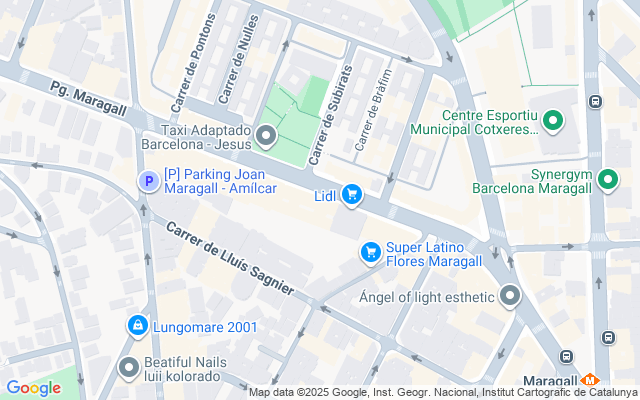
Task: View the Ángel of light esthetic place
Action: point(511,296)
